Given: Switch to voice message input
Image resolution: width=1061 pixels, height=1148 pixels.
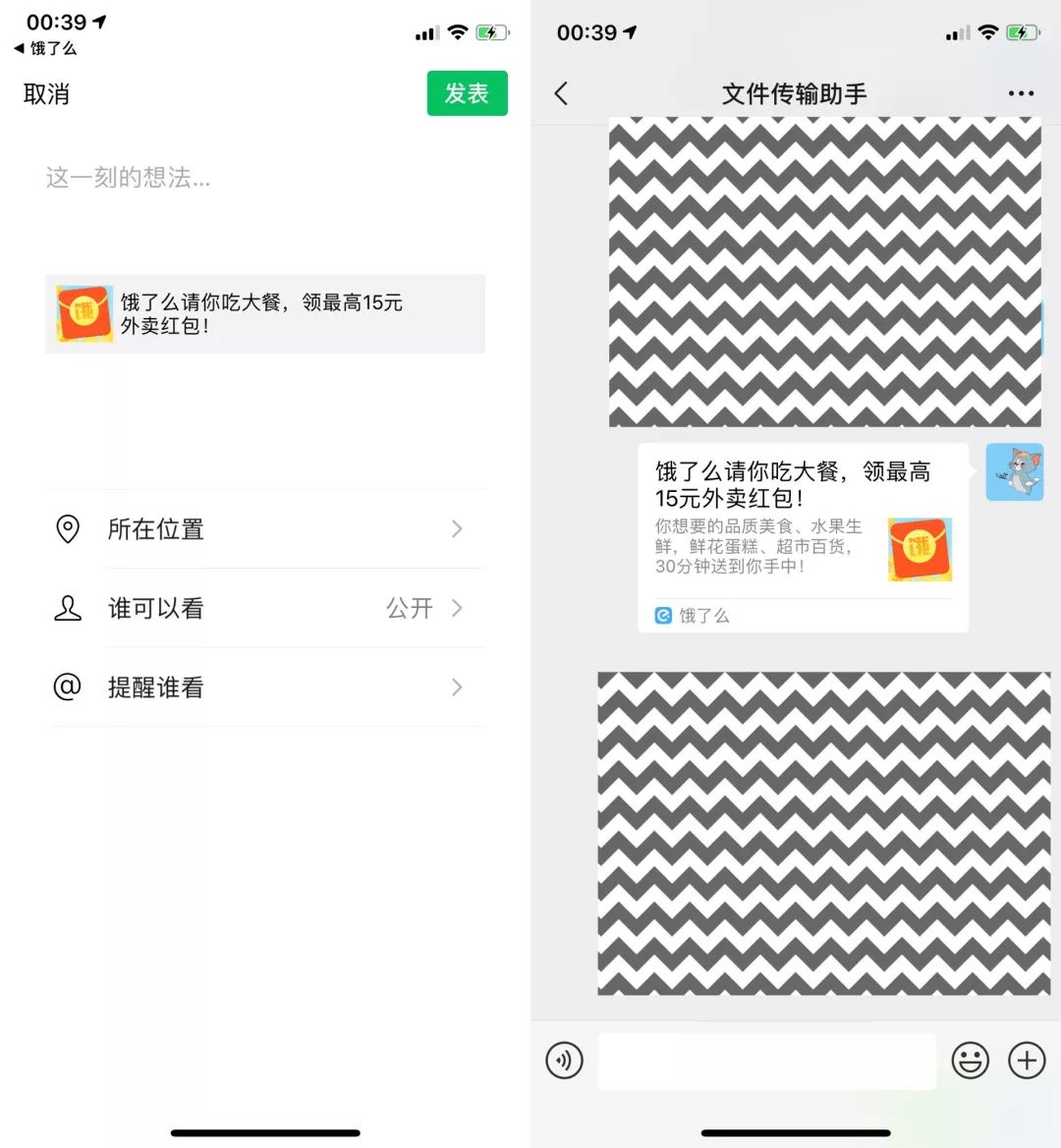Looking at the screenshot, I should tap(565, 1061).
